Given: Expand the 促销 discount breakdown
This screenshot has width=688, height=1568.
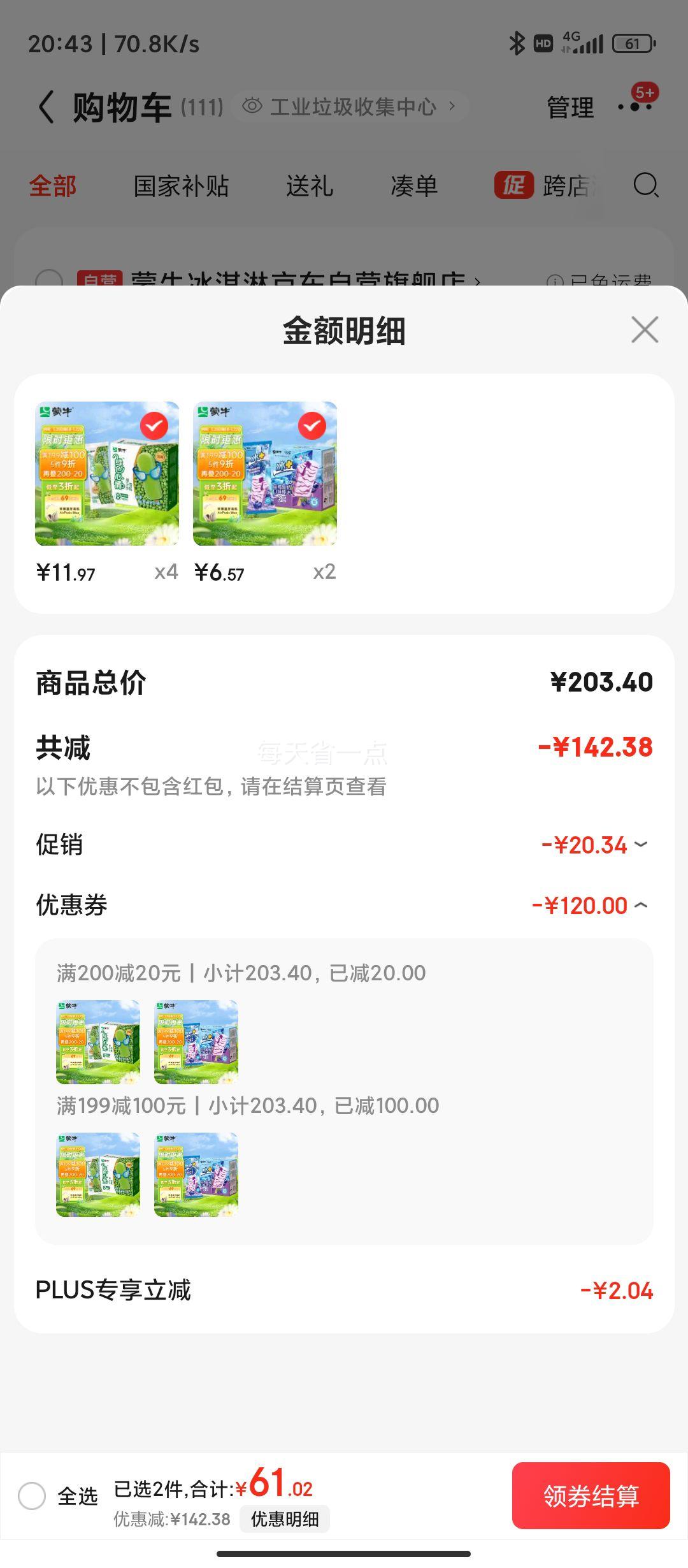Looking at the screenshot, I should pyautogui.click(x=641, y=845).
